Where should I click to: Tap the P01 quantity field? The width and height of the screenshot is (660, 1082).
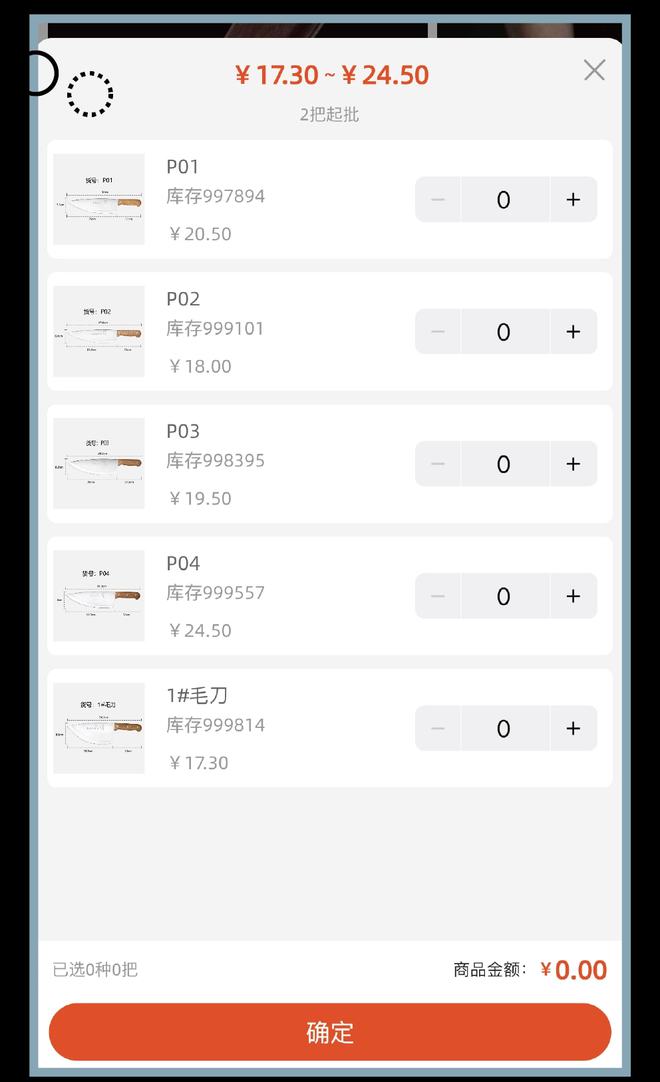503,199
